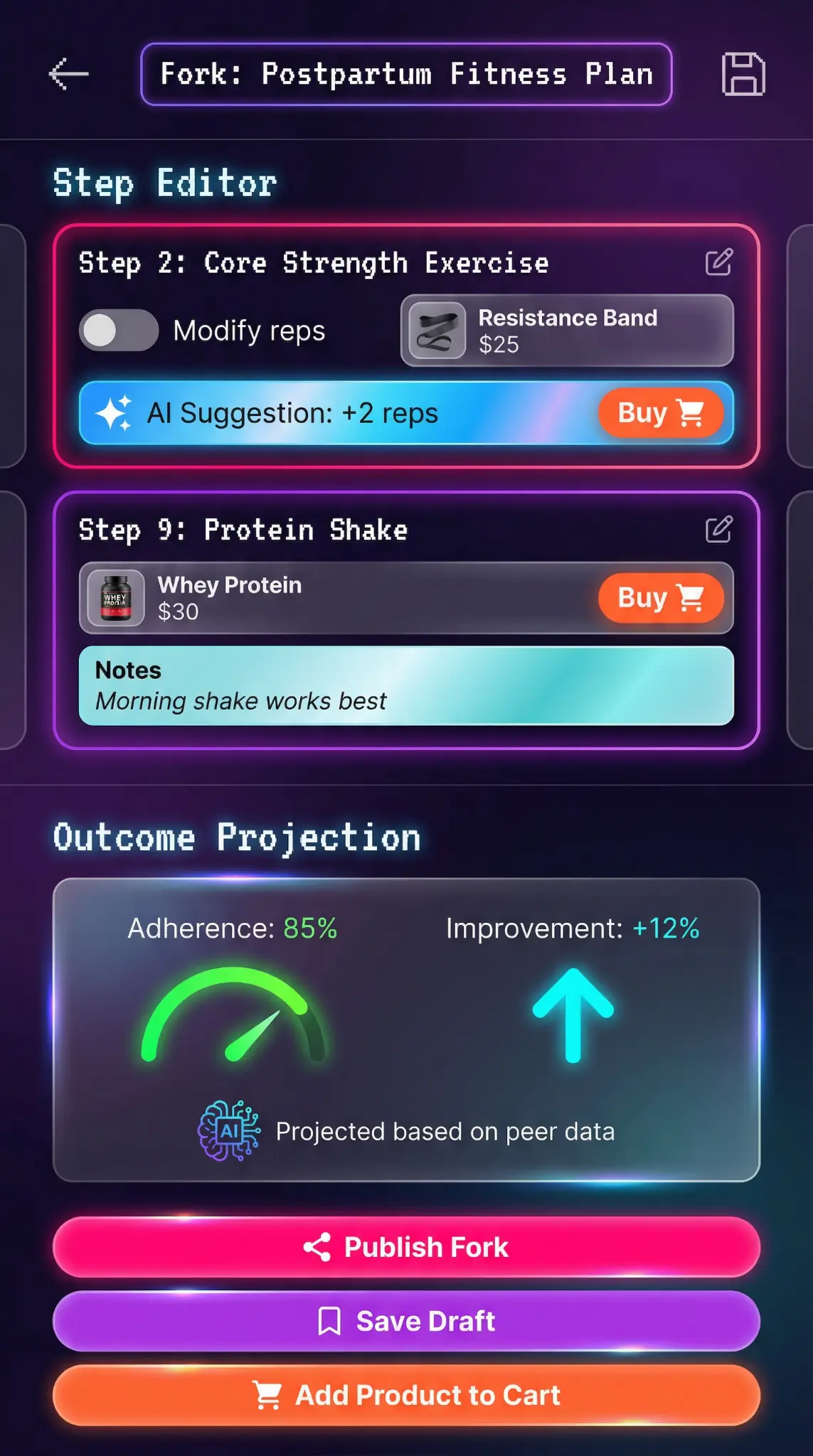
Task: Edit Step 9 Protein Shake
Action: 718,530
